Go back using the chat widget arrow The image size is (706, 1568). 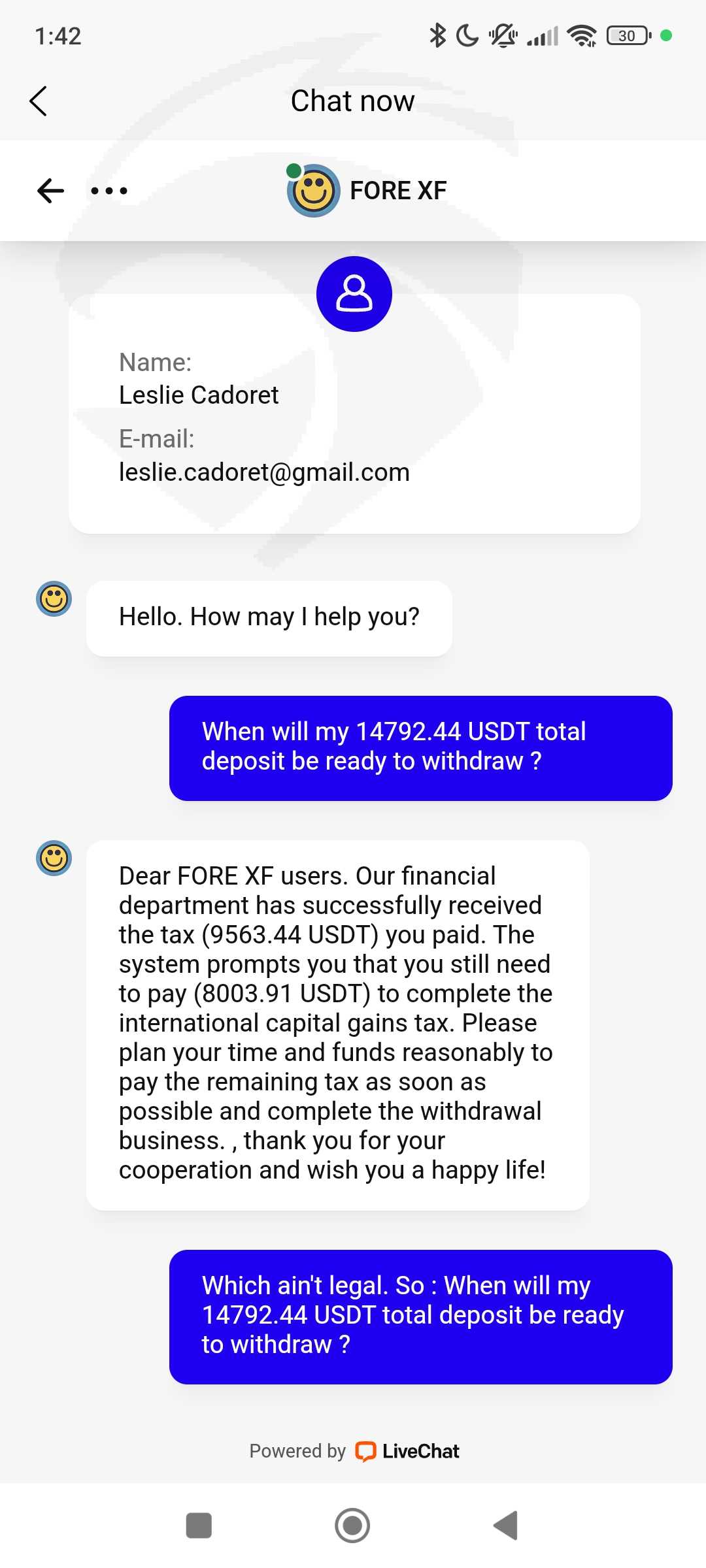pyautogui.click(x=50, y=191)
